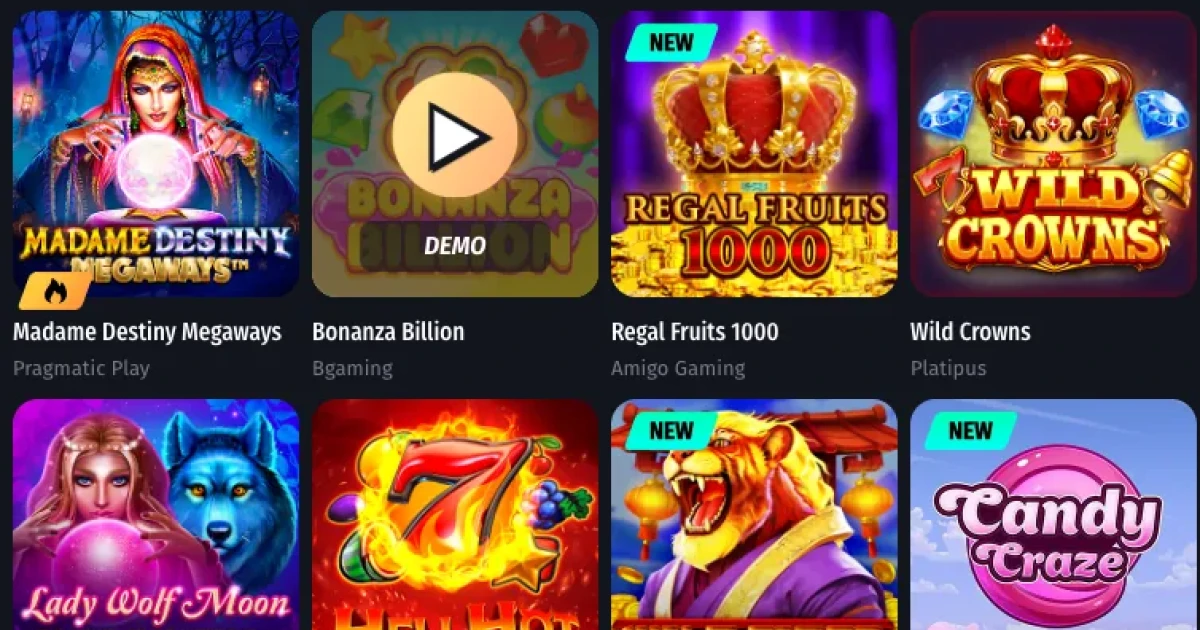Open the Madame Destiny Megaways game
This screenshot has height=630, width=1200.
[x=155, y=153]
